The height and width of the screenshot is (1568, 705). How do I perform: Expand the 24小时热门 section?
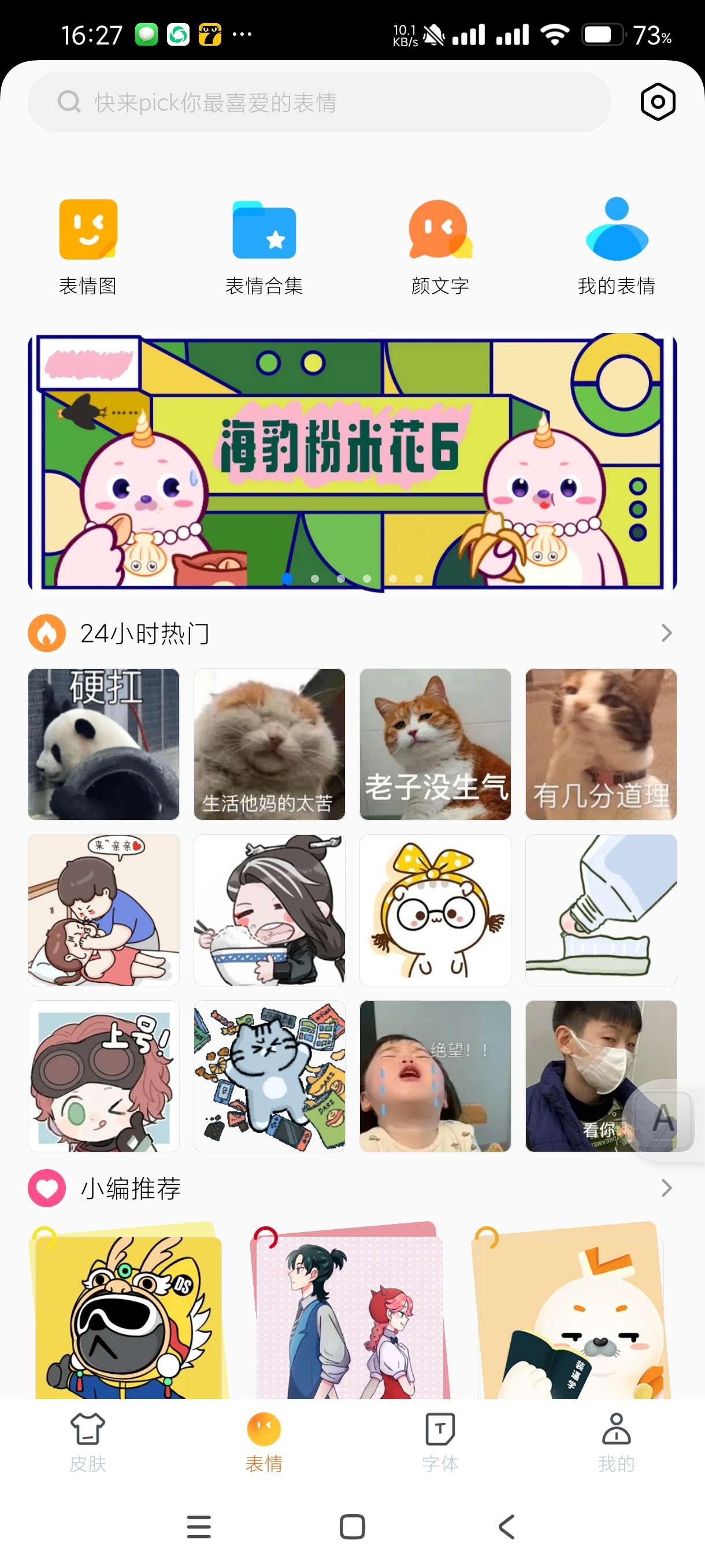(x=666, y=633)
